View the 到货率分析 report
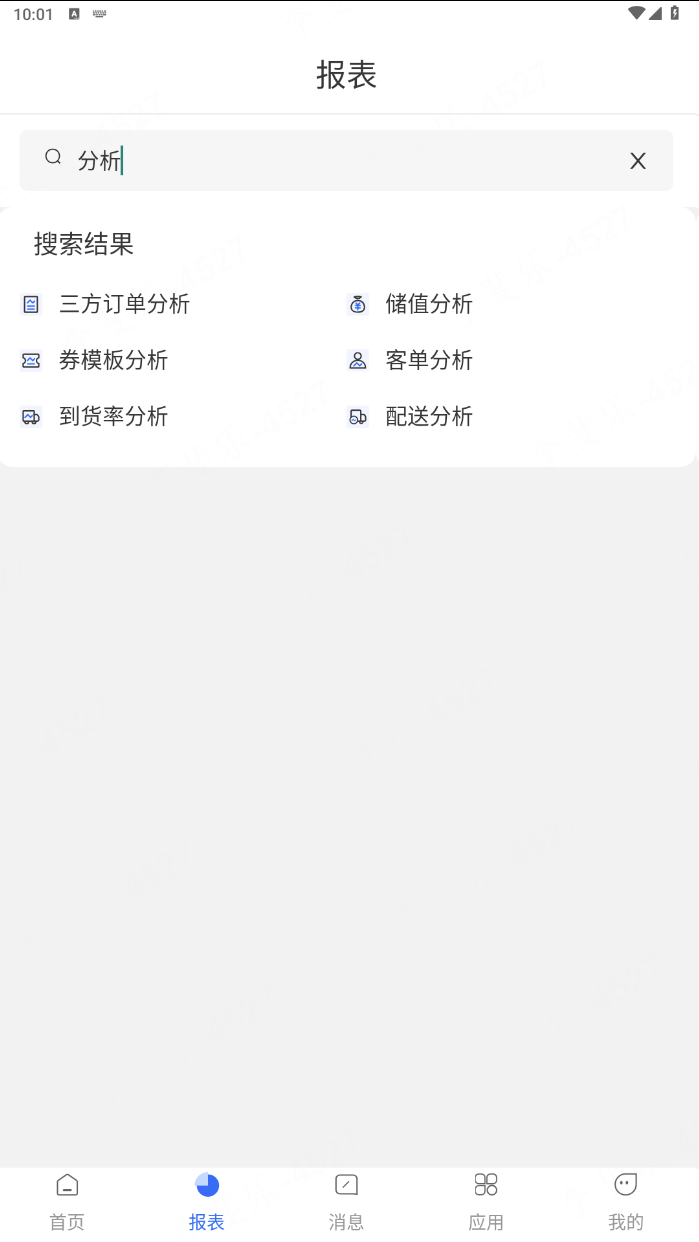Screen dimensions: 699x1242 point(95,416)
